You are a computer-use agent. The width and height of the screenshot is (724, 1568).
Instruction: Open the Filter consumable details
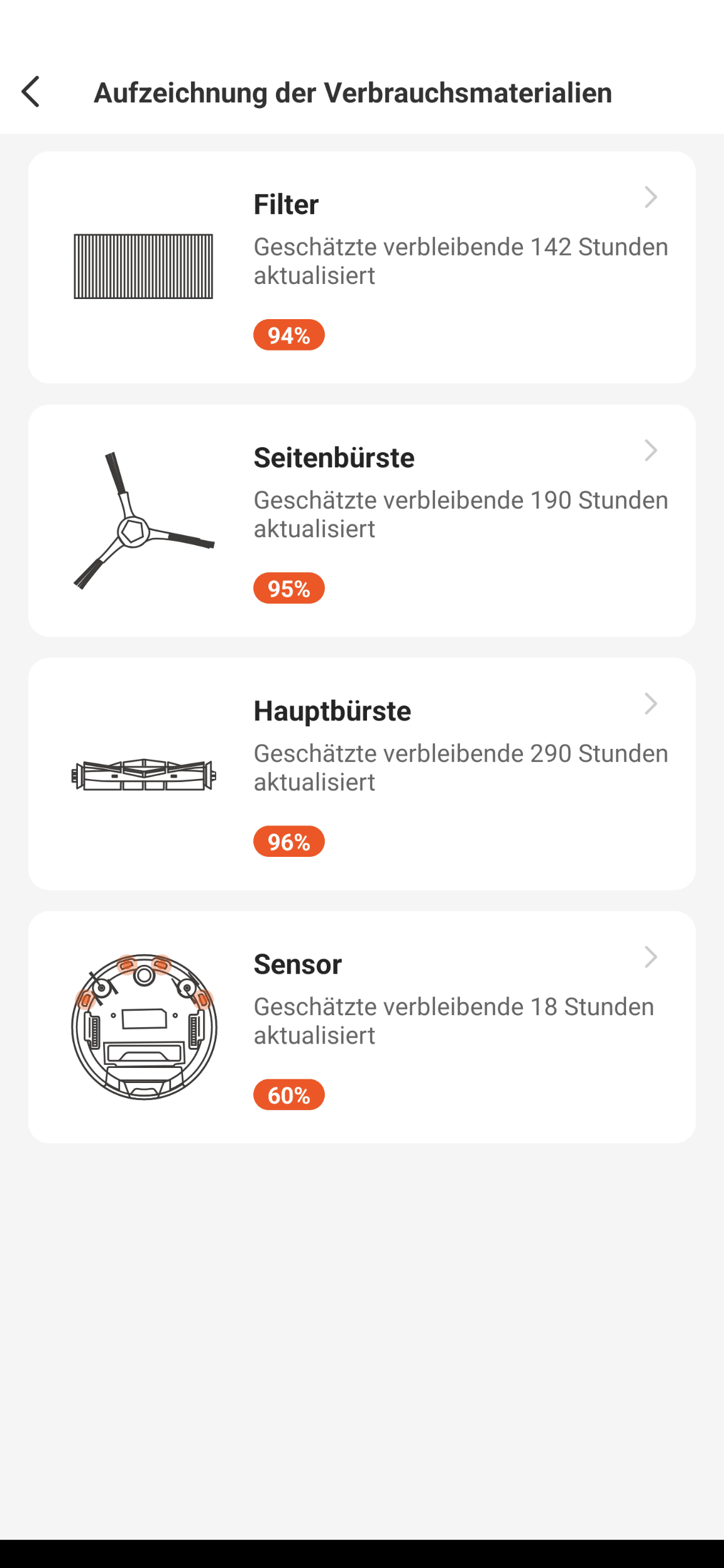[361, 267]
